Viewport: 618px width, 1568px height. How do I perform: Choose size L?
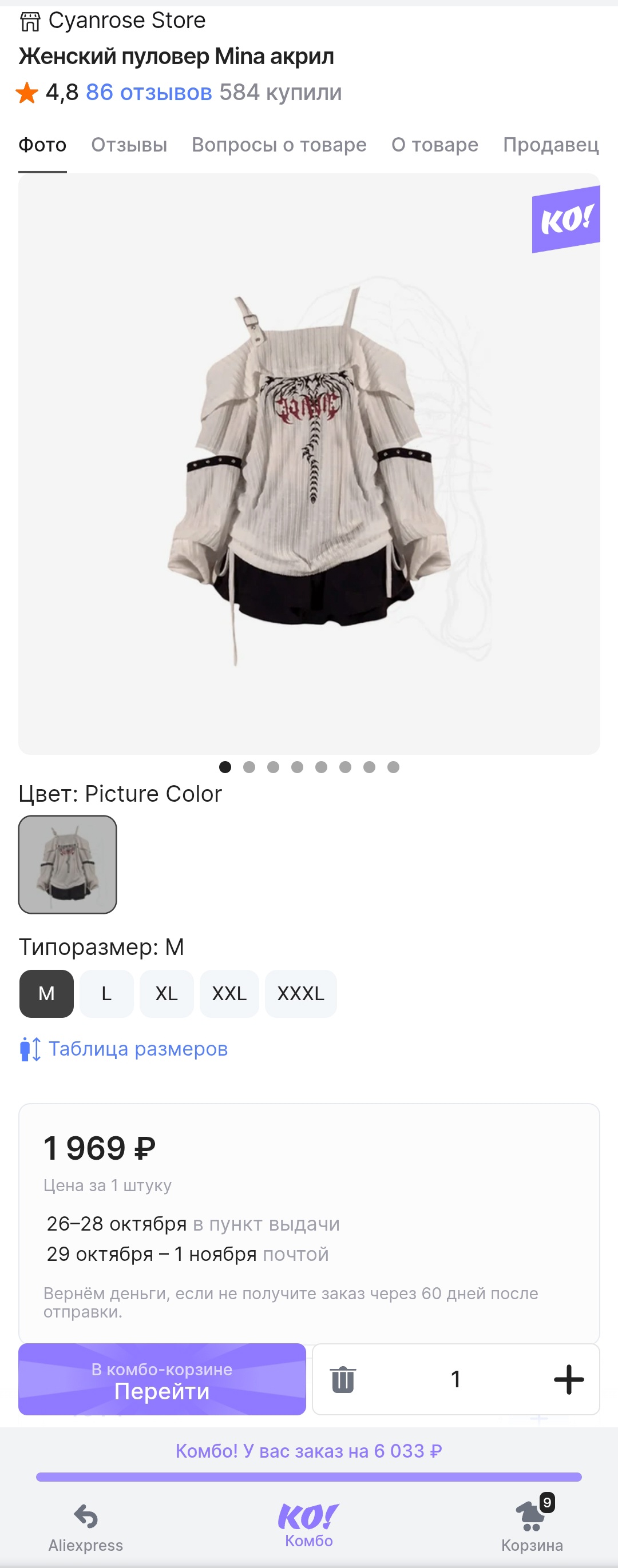[106, 993]
